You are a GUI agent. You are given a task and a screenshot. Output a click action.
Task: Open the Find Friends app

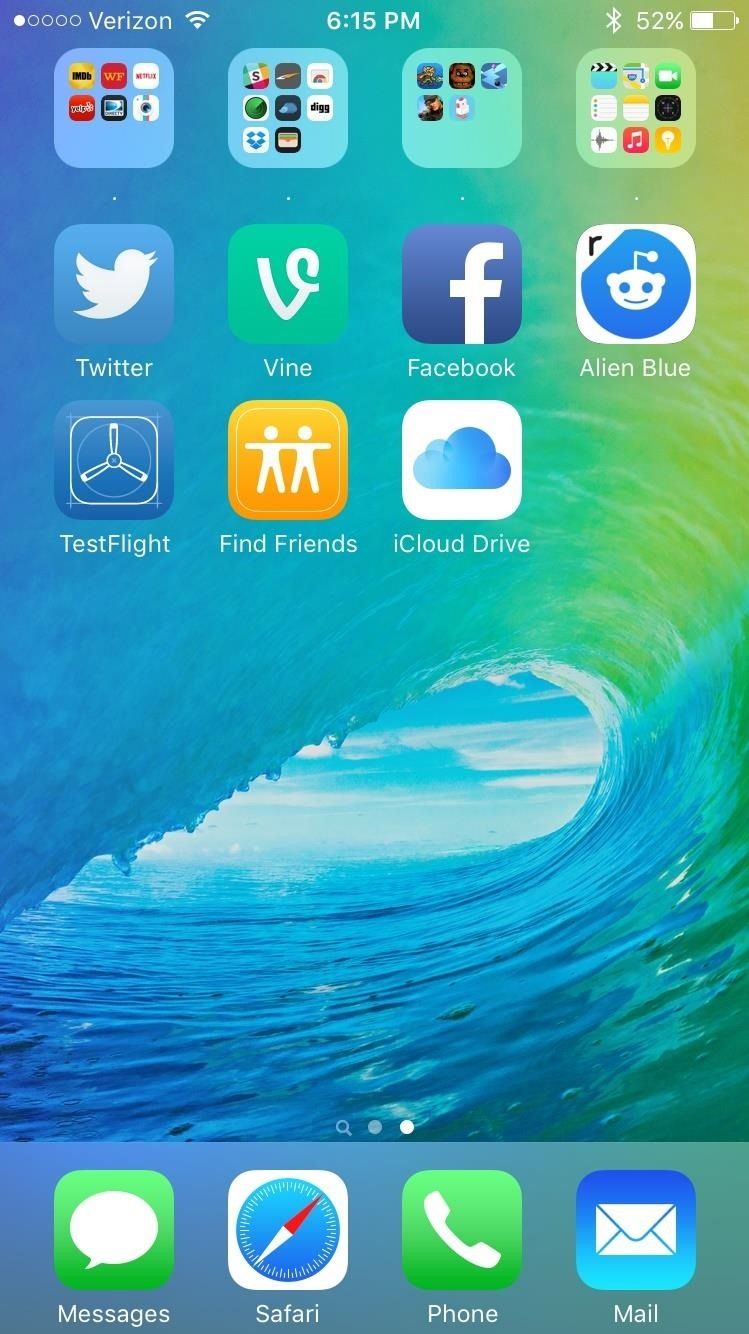(288, 459)
